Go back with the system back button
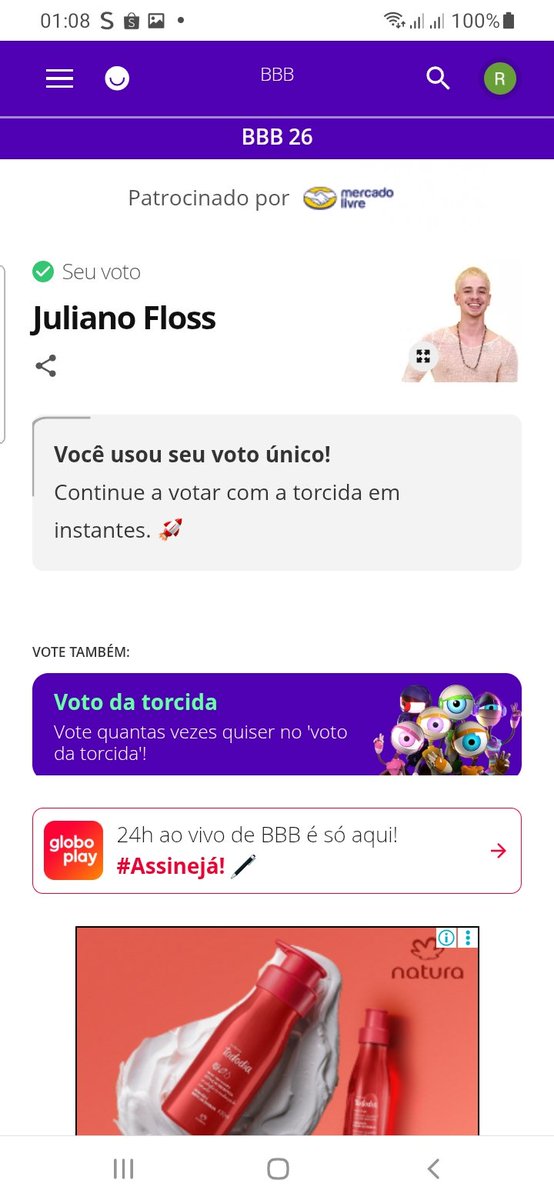This screenshot has height=1200, width=554. coord(433,1168)
